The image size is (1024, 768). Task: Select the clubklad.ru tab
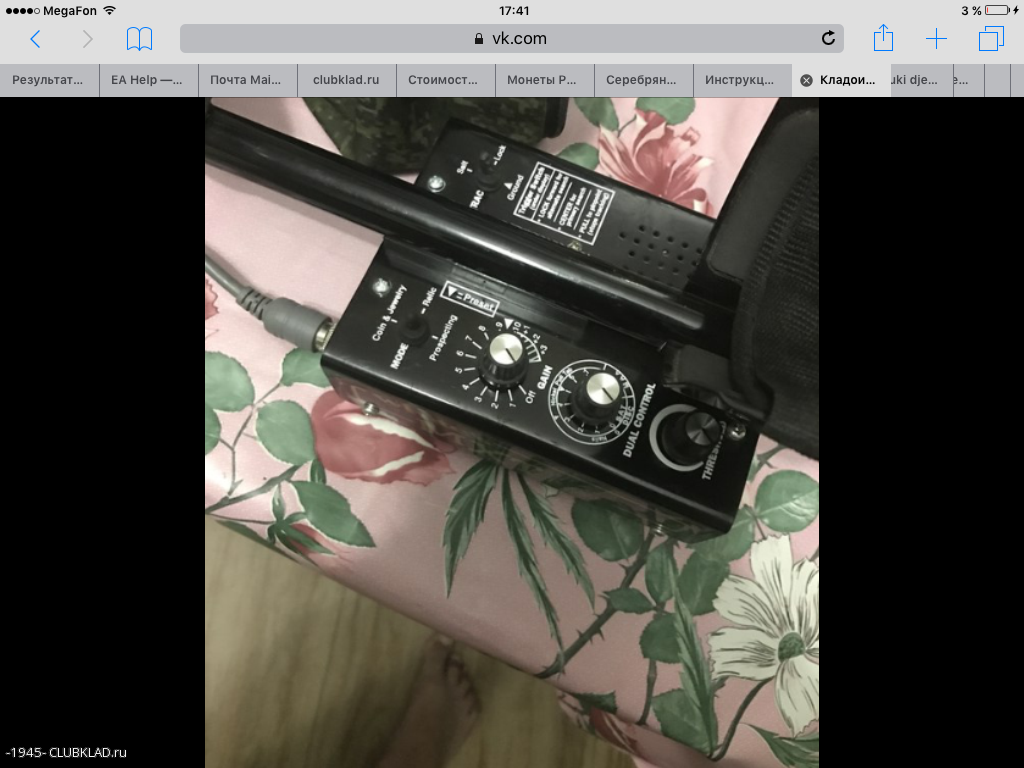tap(346, 80)
